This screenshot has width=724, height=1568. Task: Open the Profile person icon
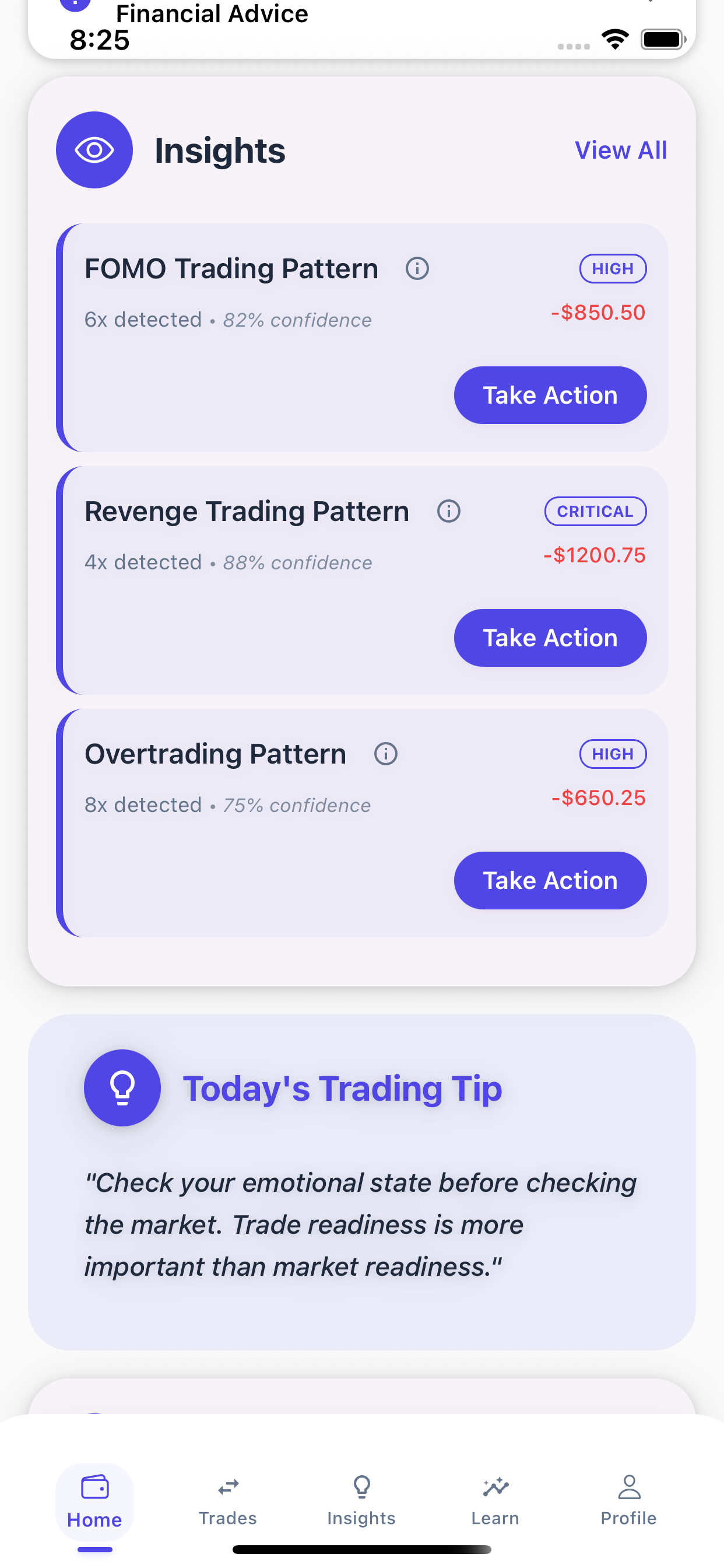[x=628, y=1486]
